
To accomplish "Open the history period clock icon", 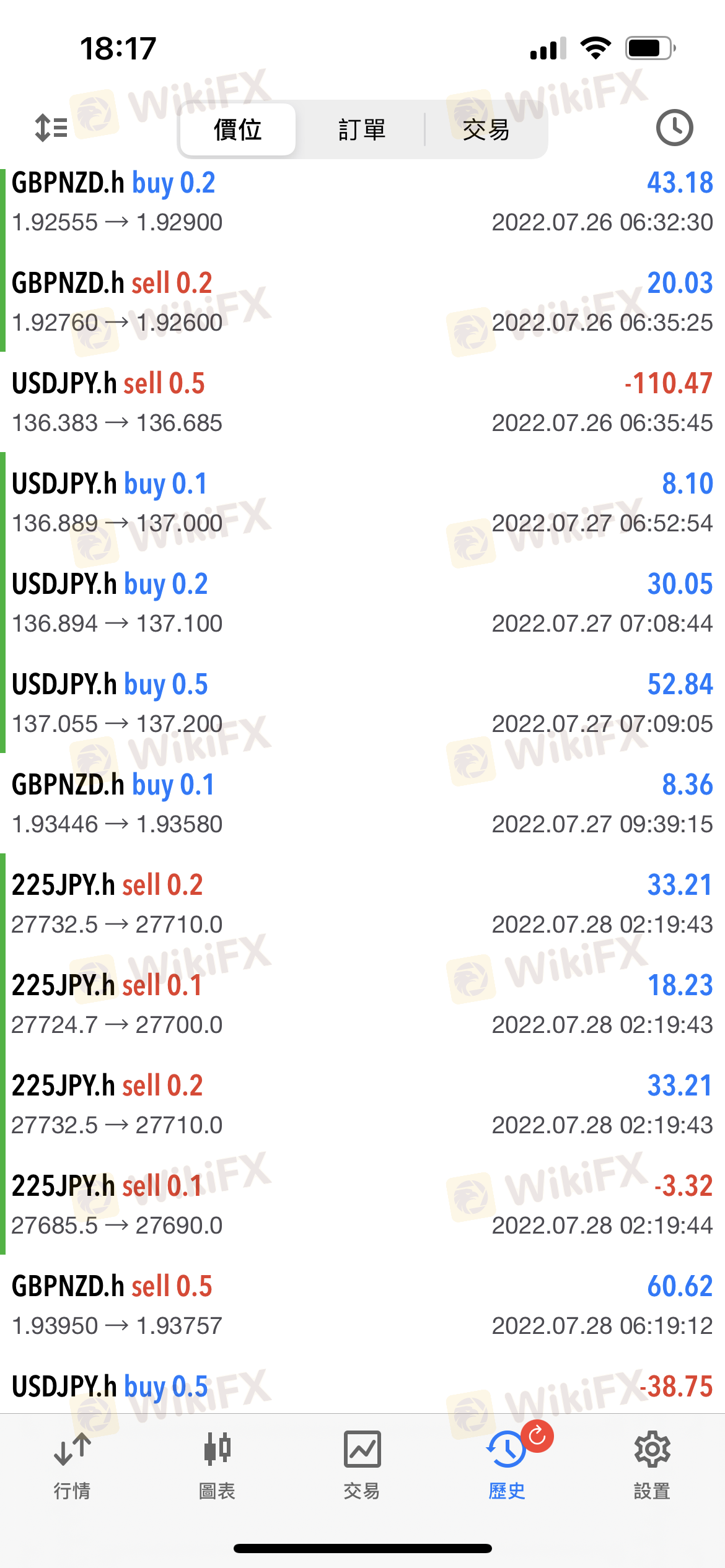I will pyautogui.click(x=674, y=128).
